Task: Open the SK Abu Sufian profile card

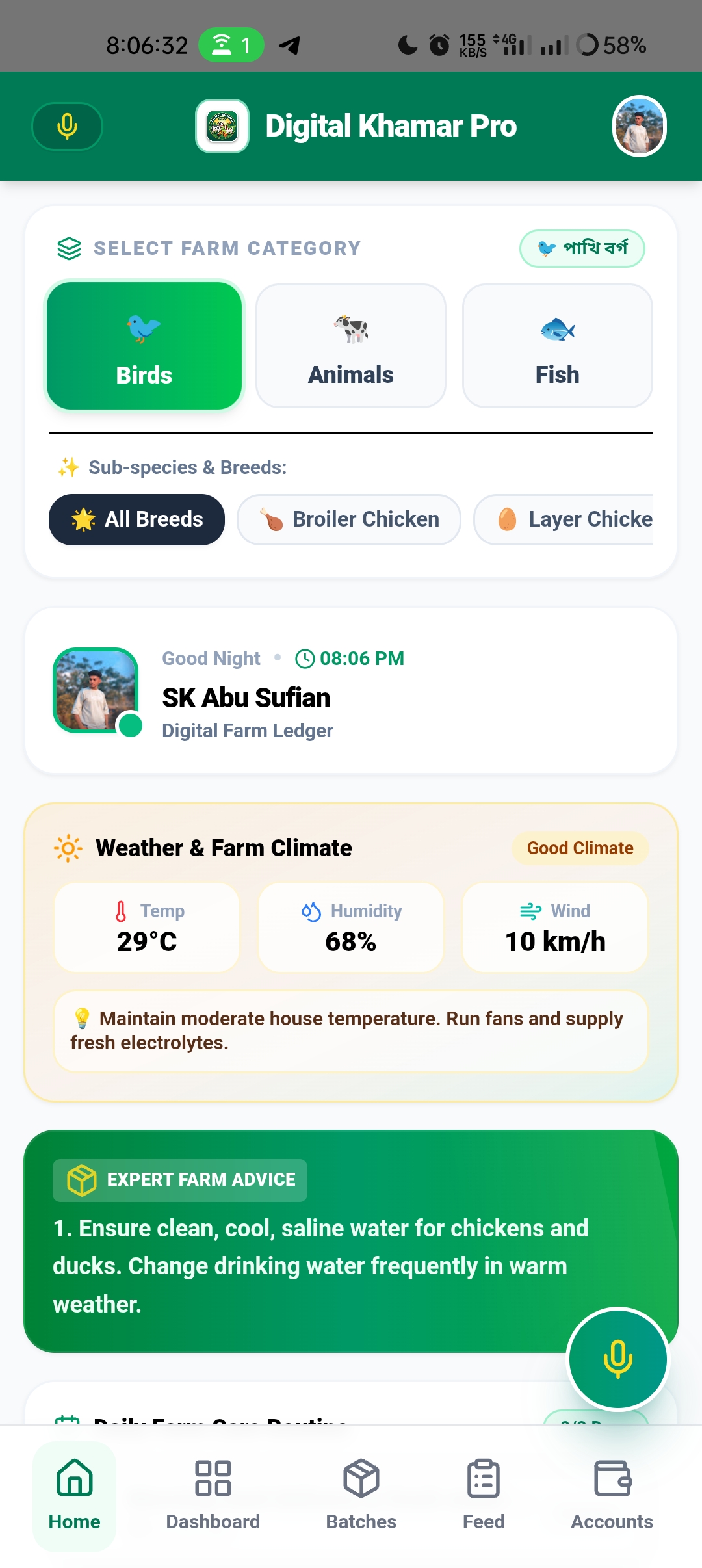Action: click(x=351, y=690)
